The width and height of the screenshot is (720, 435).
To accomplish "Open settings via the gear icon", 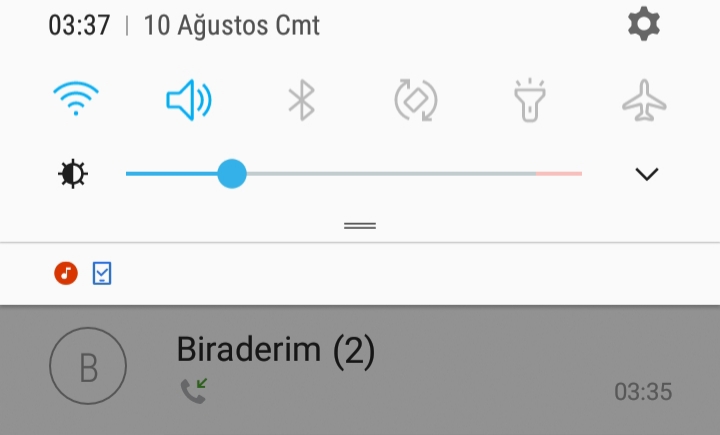I will pyautogui.click(x=644, y=23).
